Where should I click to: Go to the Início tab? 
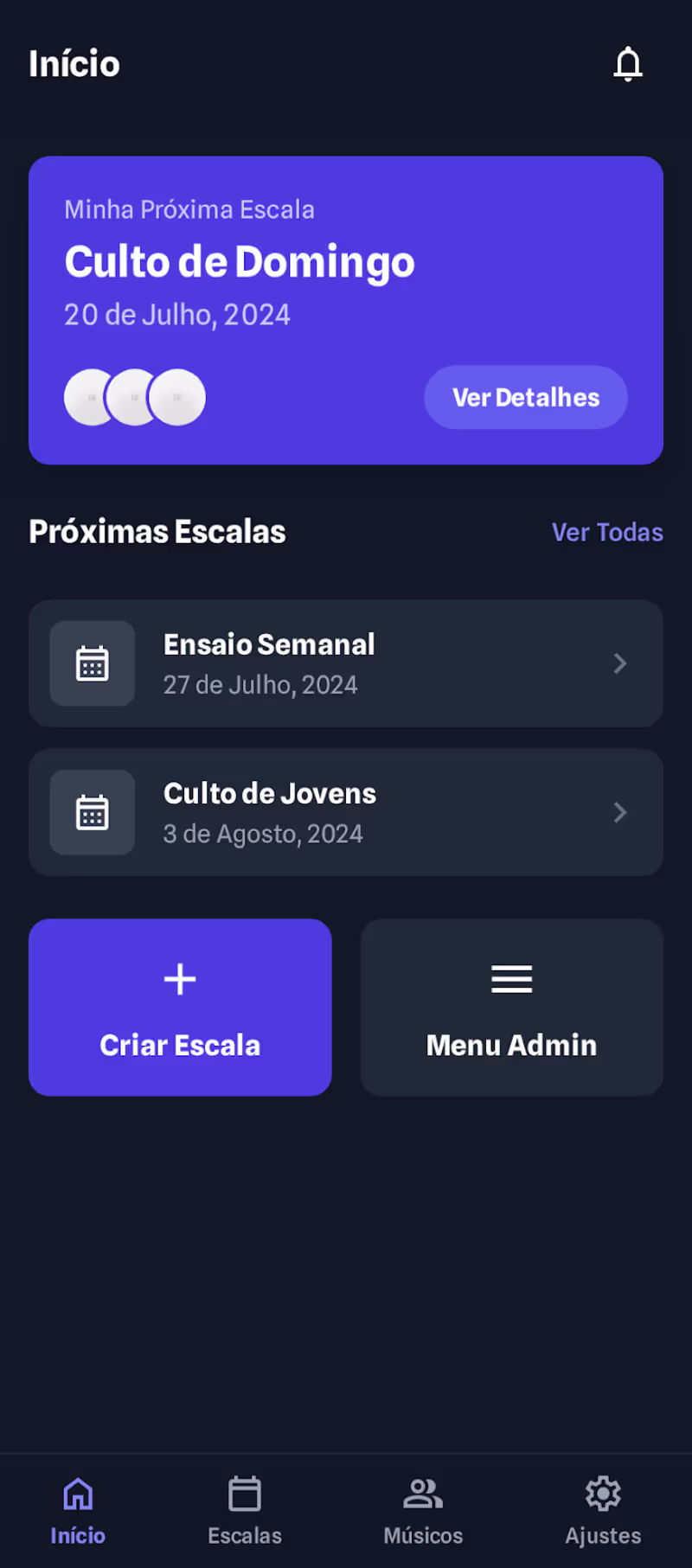(x=78, y=1510)
